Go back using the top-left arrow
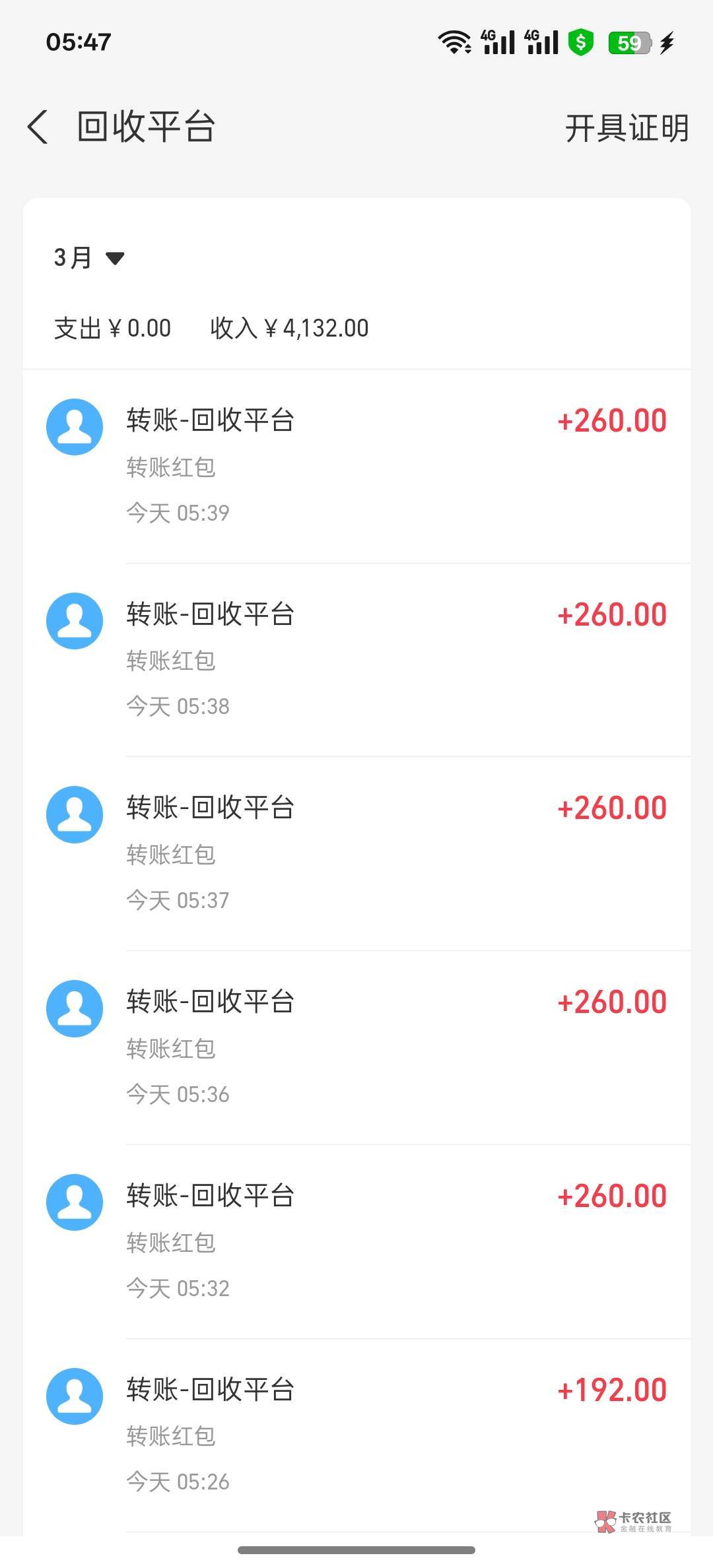Screen dimensions: 713x1568 pos(38,127)
